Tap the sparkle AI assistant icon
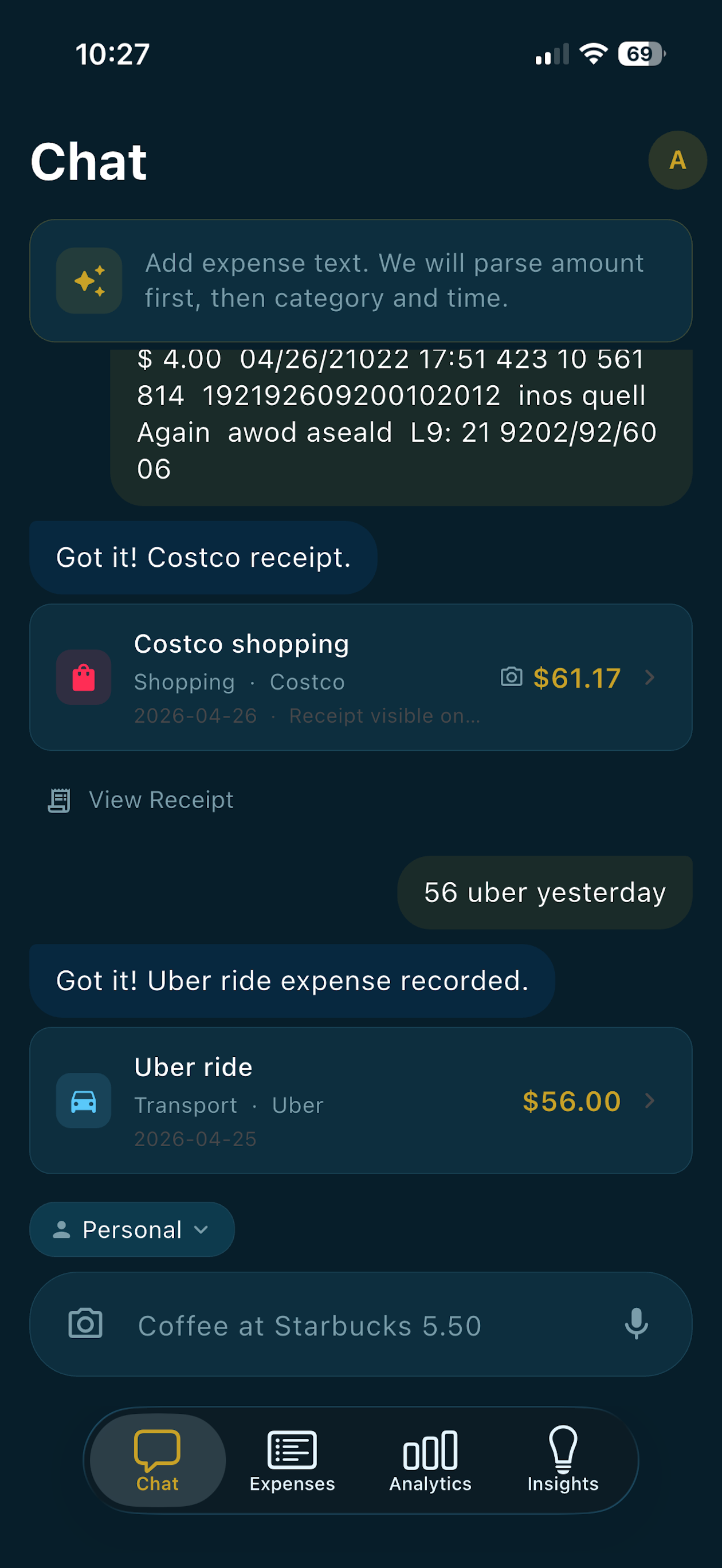The height and width of the screenshot is (1568, 722). pos(89,281)
